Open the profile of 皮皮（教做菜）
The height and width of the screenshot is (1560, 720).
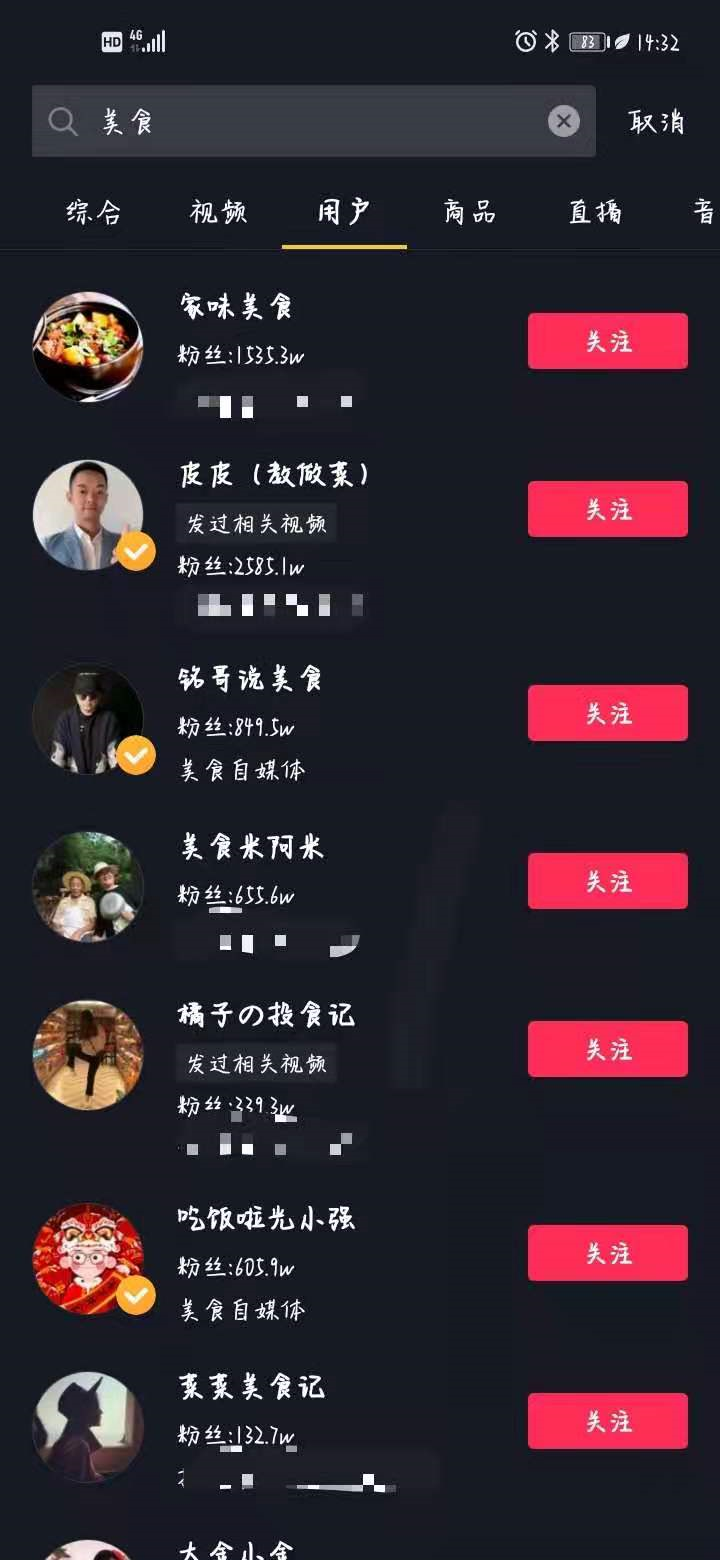(x=274, y=474)
